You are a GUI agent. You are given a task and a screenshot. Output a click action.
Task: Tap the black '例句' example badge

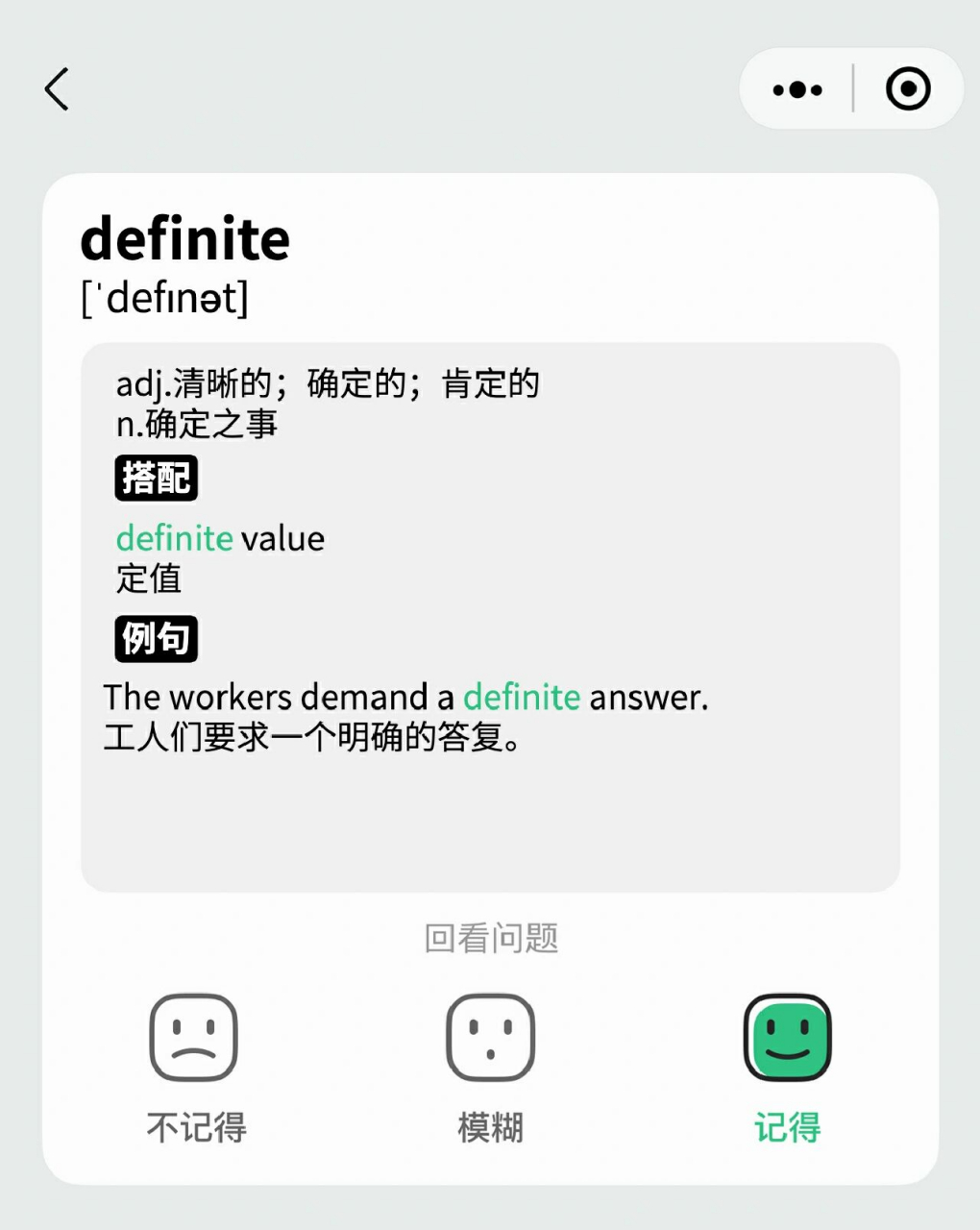[x=156, y=638]
